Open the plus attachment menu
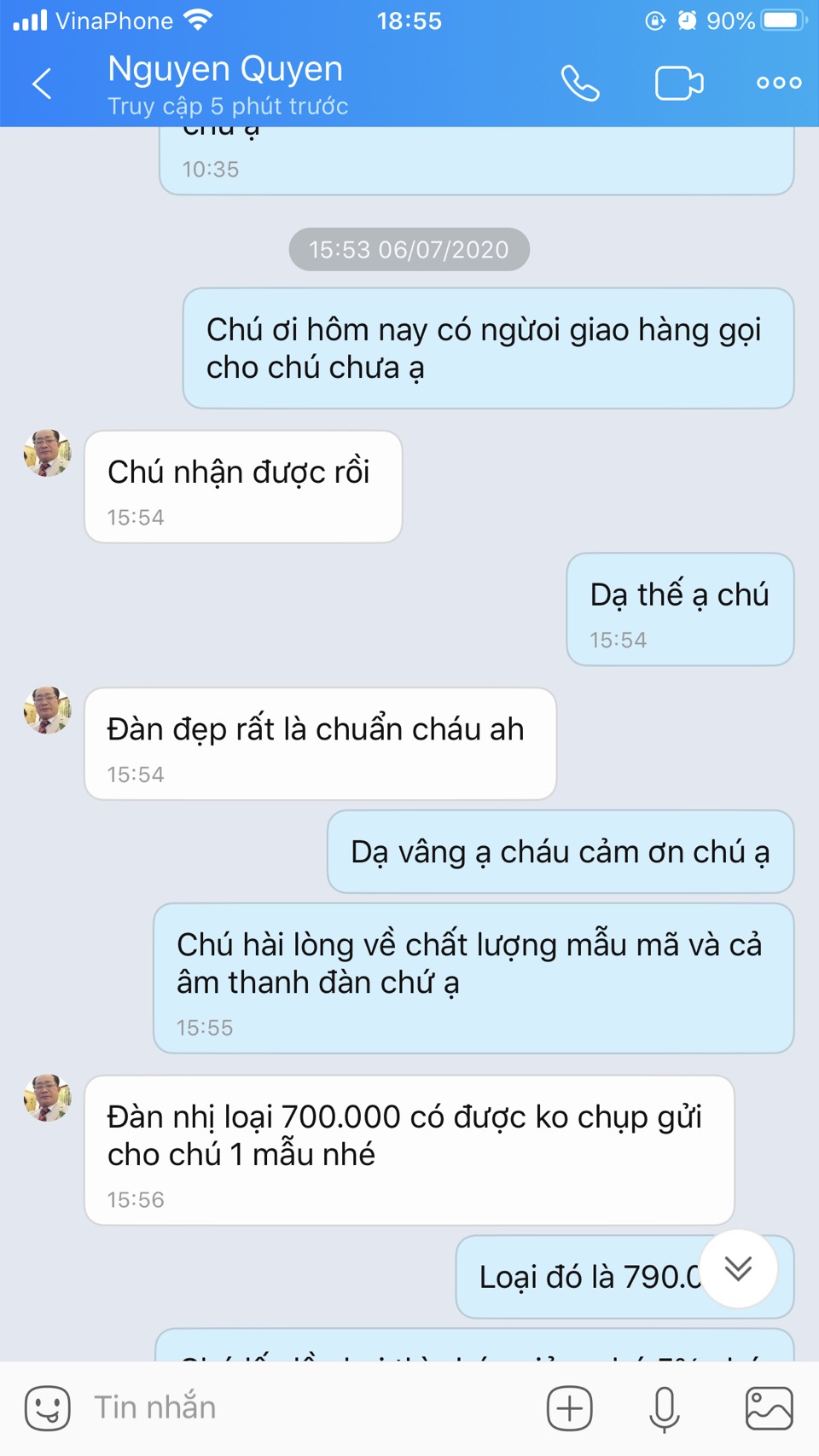 click(x=569, y=1408)
